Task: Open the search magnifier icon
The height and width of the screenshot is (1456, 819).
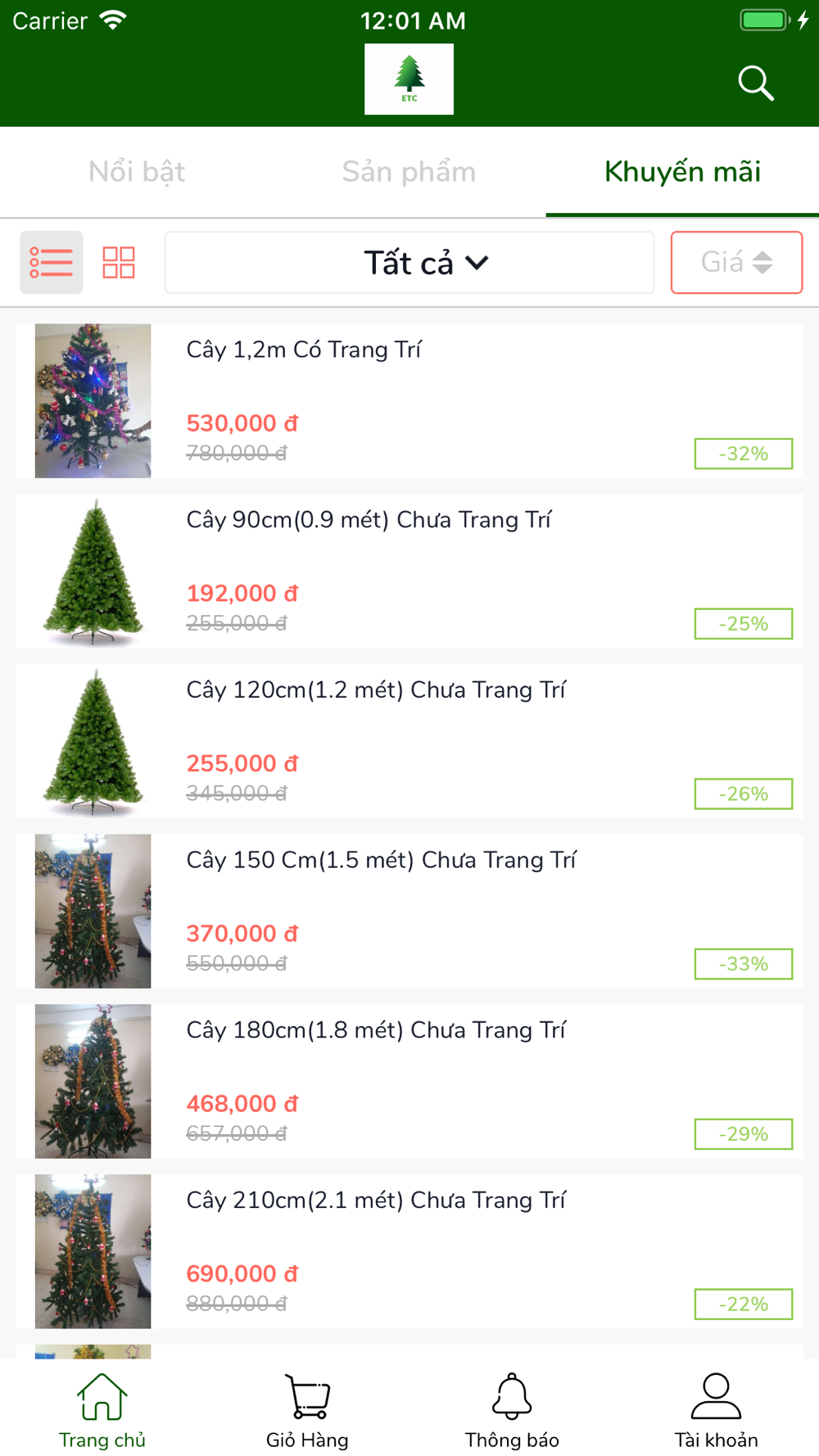Action: click(x=755, y=83)
